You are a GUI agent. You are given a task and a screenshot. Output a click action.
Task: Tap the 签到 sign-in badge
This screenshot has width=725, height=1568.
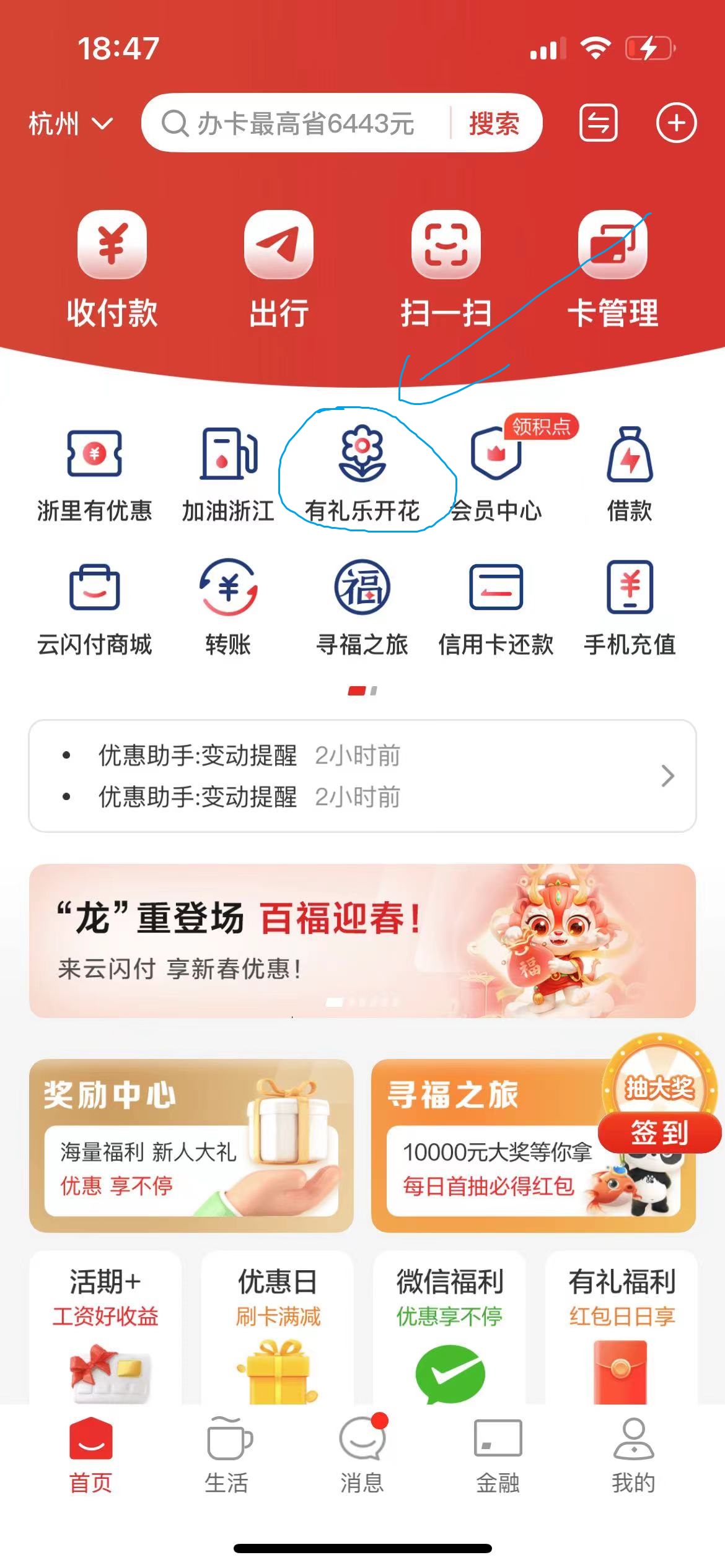[x=659, y=1132]
